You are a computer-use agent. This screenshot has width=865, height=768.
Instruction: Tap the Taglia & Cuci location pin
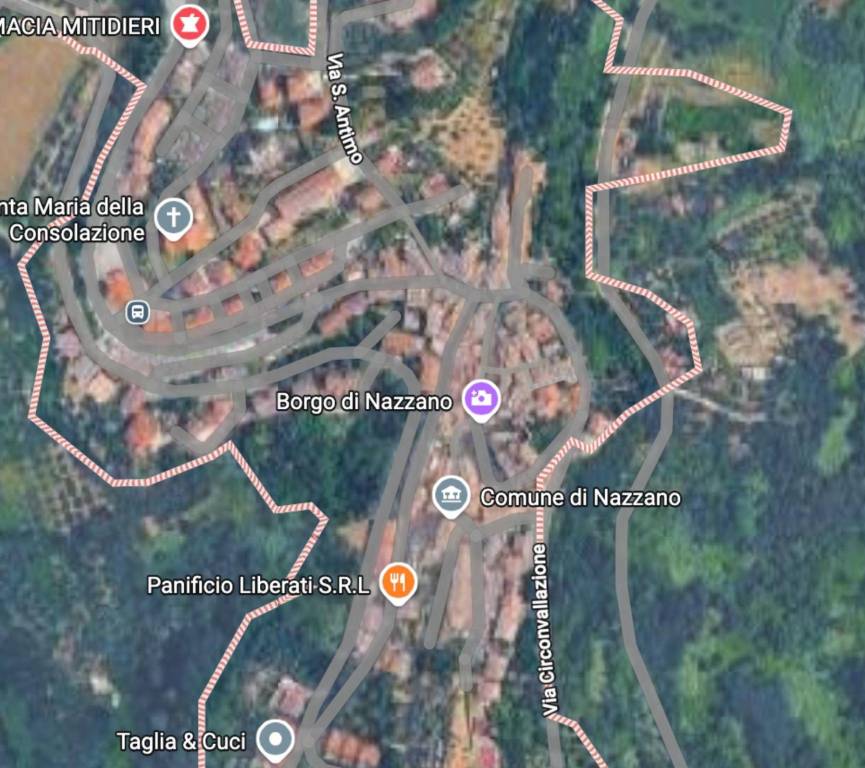[x=275, y=741]
